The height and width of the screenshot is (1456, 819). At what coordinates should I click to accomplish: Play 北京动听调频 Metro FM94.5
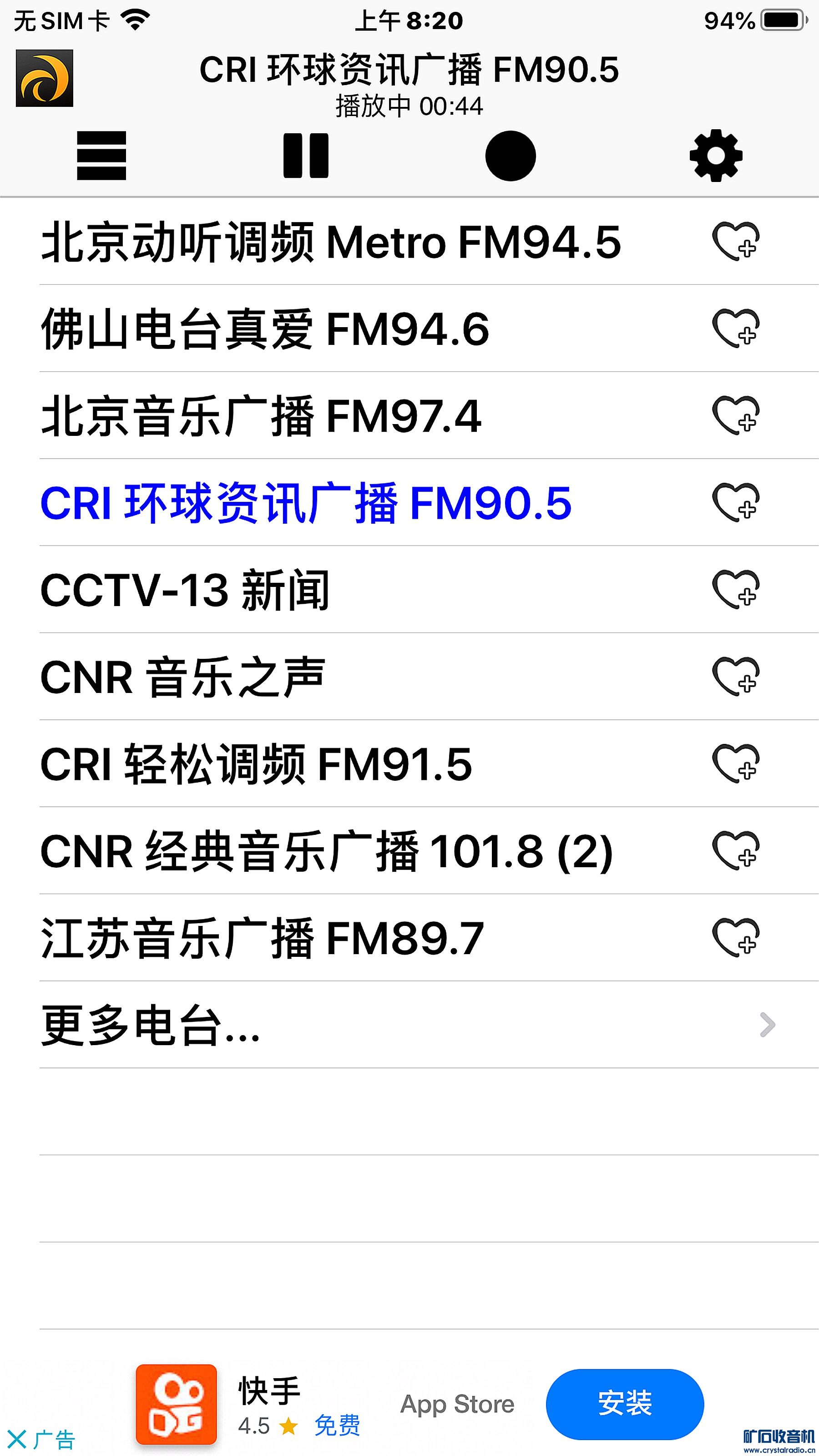click(x=331, y=242)
